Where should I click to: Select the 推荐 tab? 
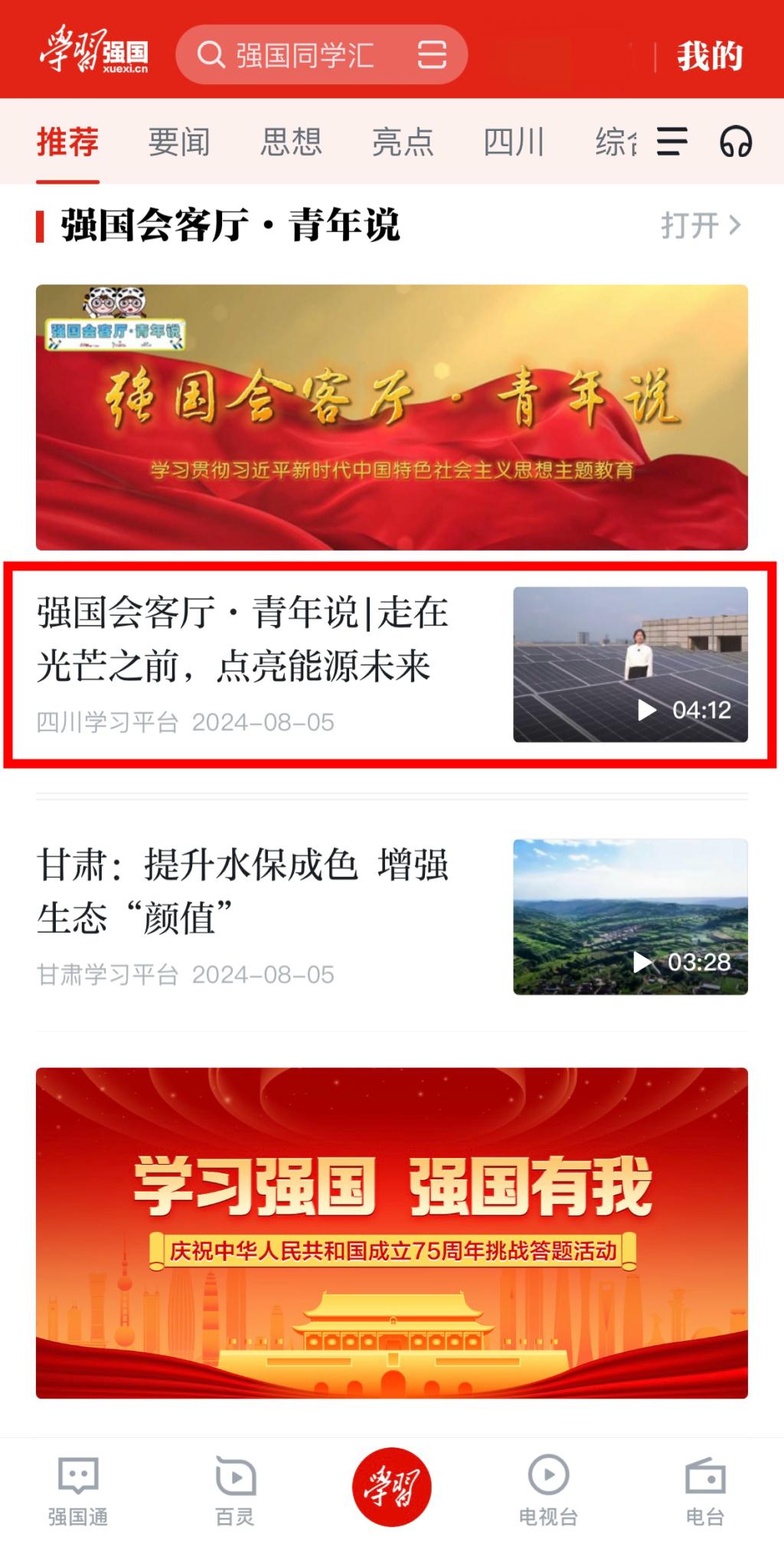click(x=67, y=142)
